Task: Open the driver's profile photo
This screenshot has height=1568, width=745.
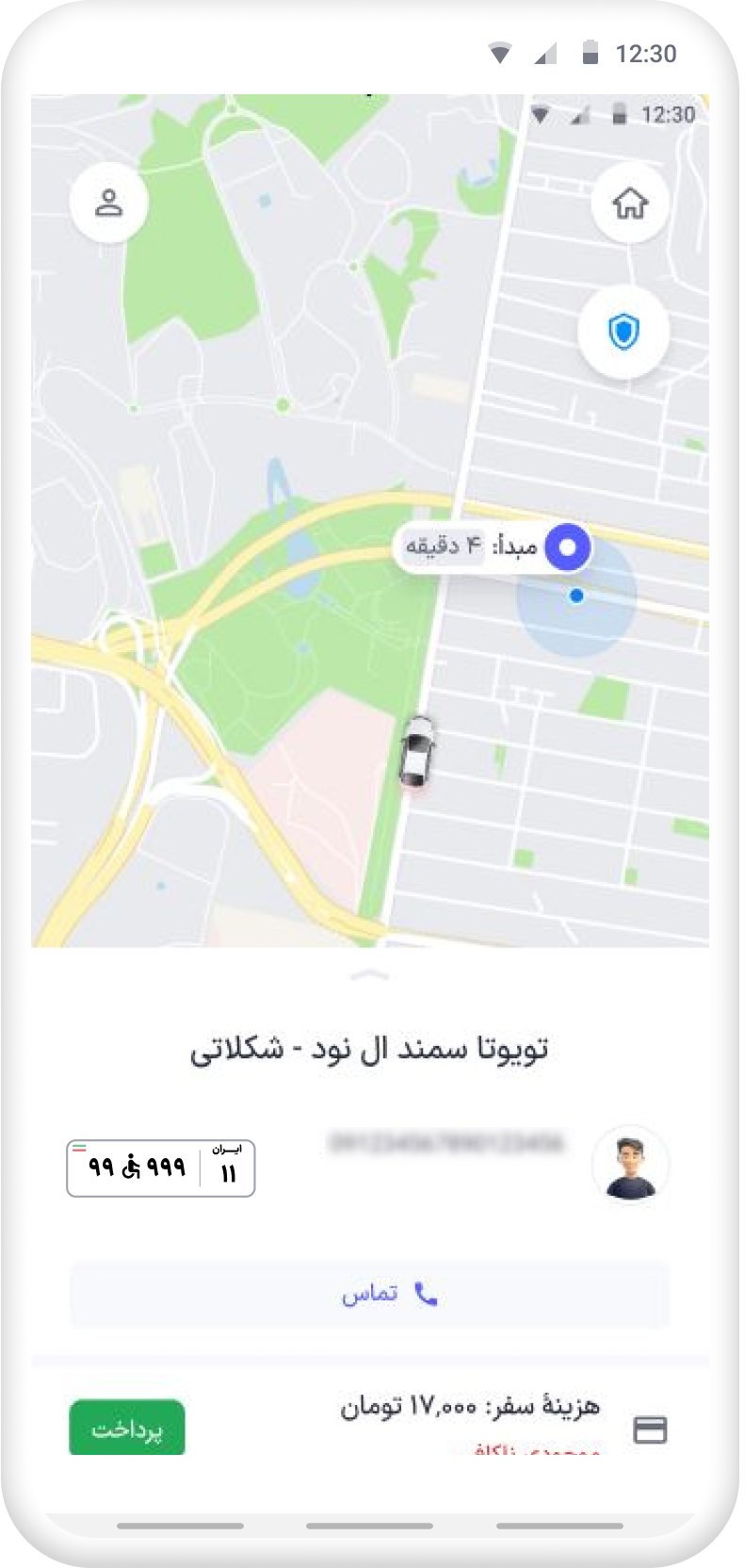Action: (630, 1165)
